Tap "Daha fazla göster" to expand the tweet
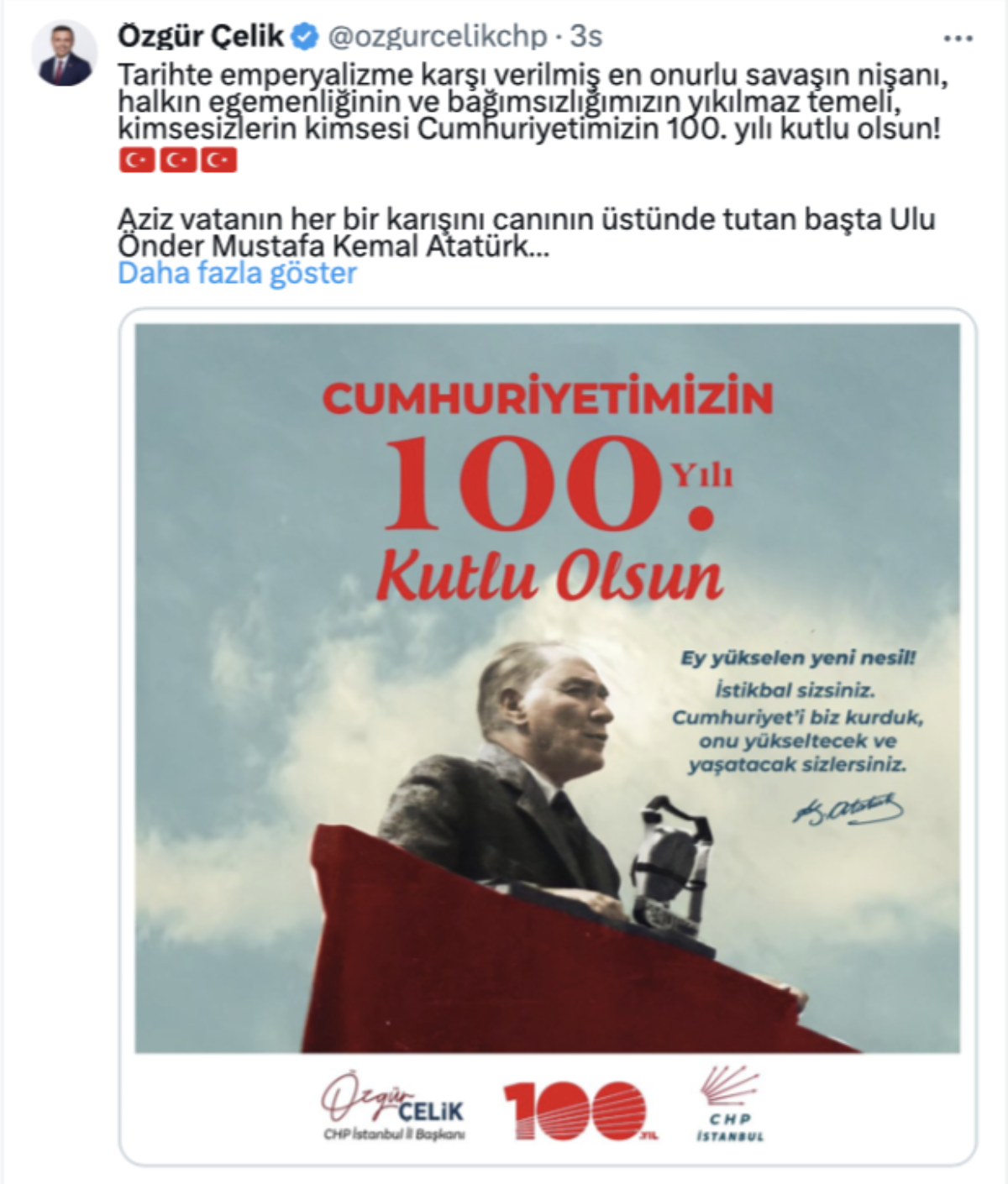The image size is (1008, 1184). click(x=237, y=273)
